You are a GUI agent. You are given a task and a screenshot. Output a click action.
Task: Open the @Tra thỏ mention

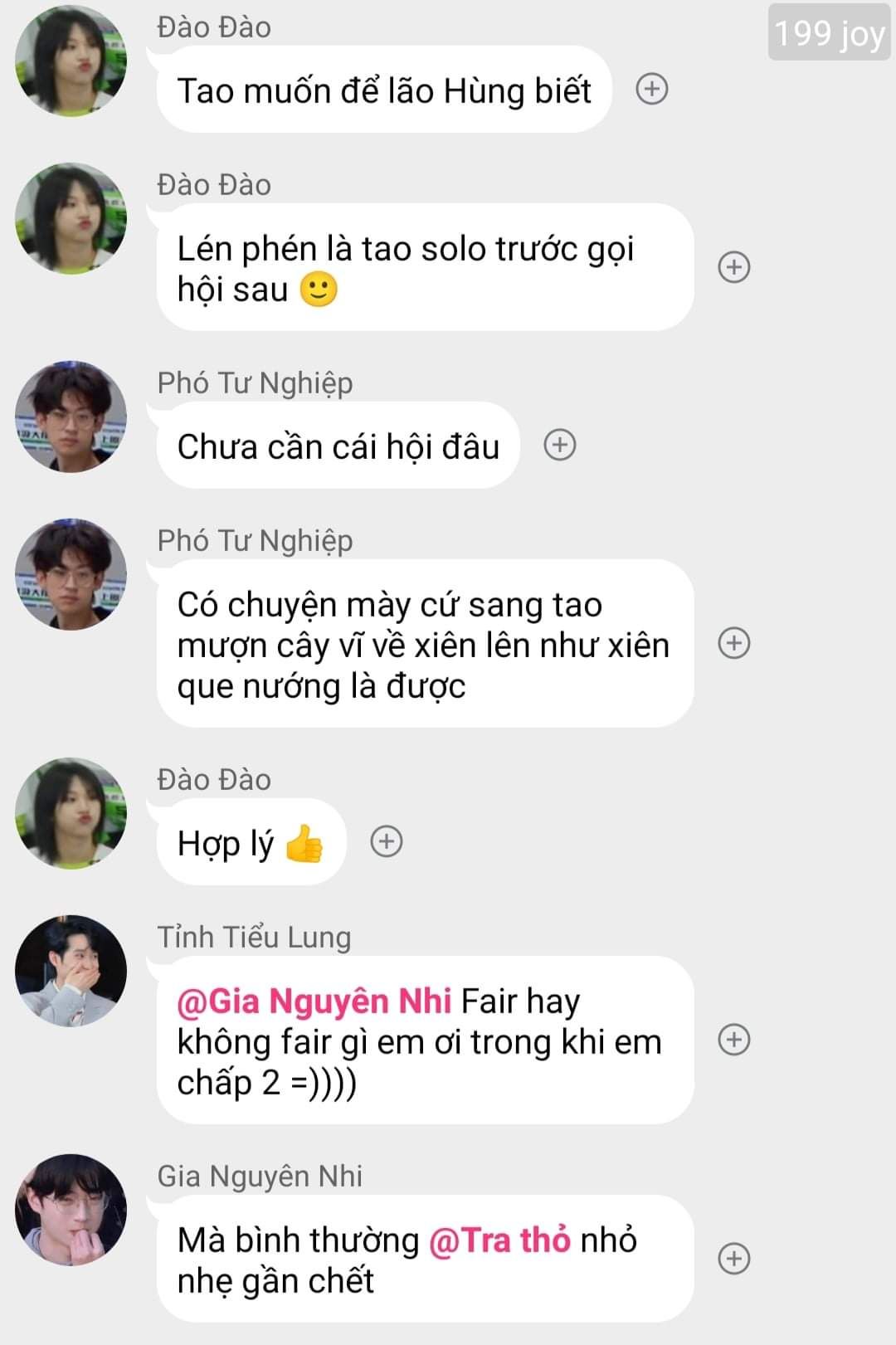tap(499, 1240)
